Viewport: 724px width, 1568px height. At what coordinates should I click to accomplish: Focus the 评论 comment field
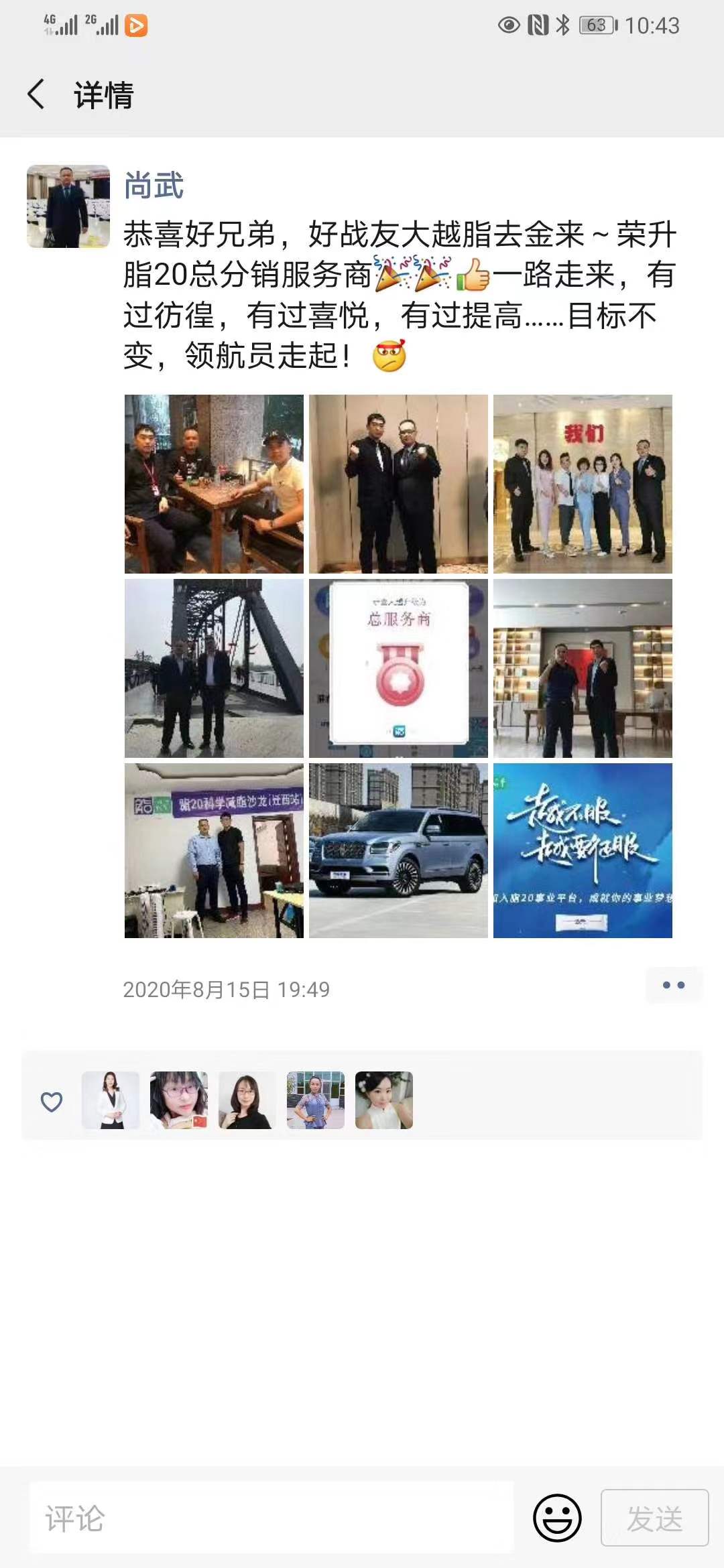[x=271, y=1518]
